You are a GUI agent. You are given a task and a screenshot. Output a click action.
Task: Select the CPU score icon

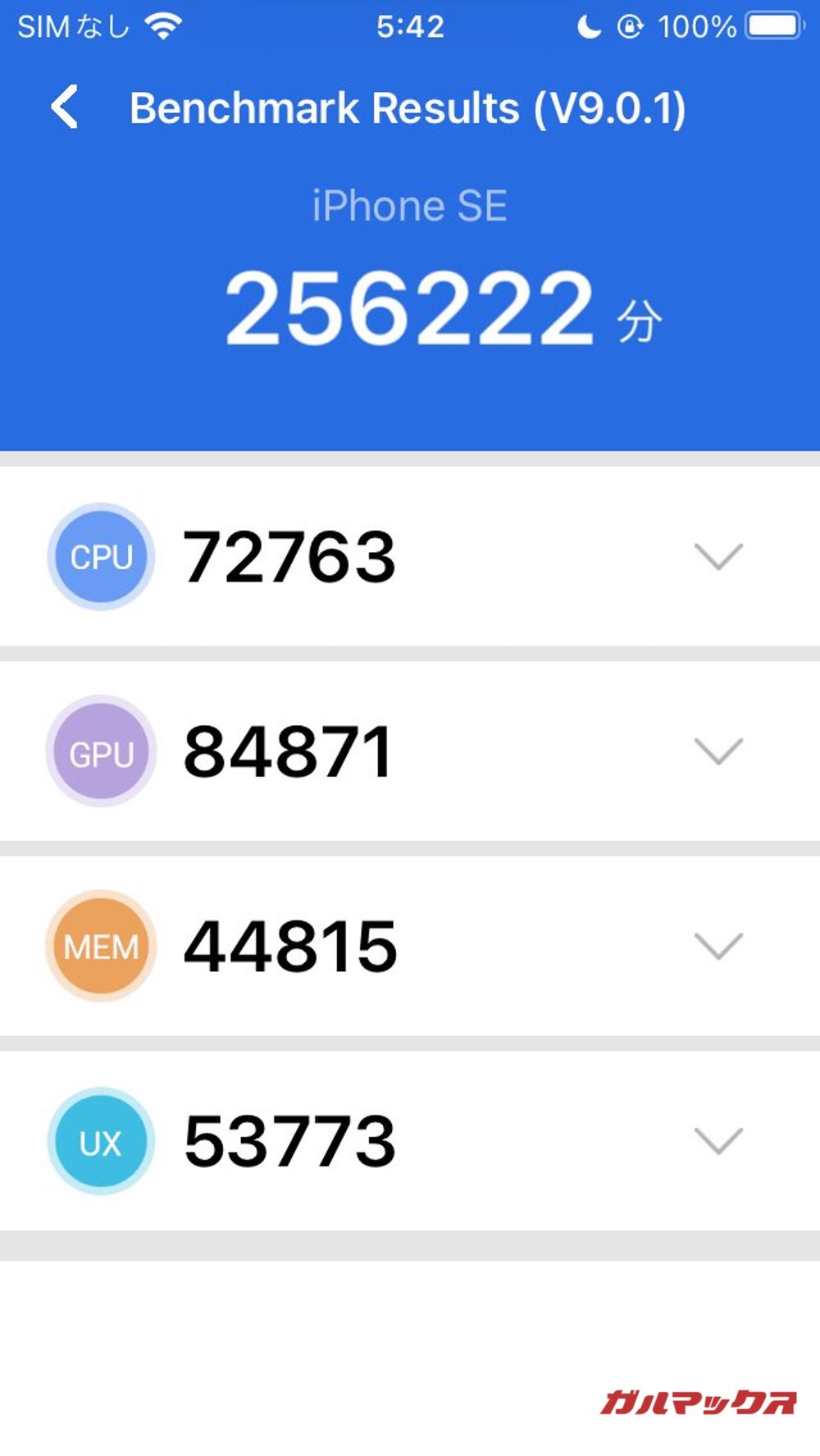click(99, 556)
